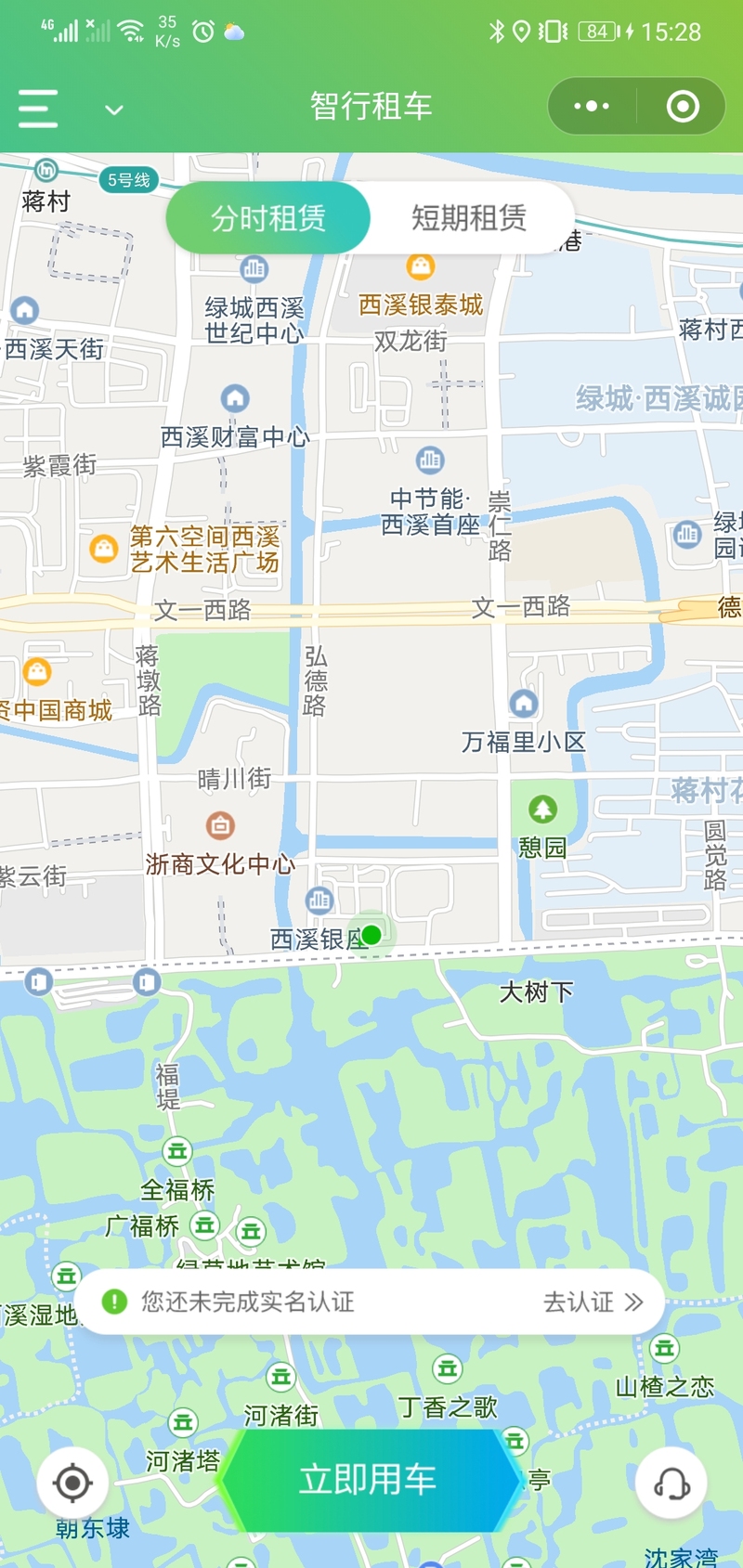
Task: Recenter map to my current location
Action: (72, 1483)
